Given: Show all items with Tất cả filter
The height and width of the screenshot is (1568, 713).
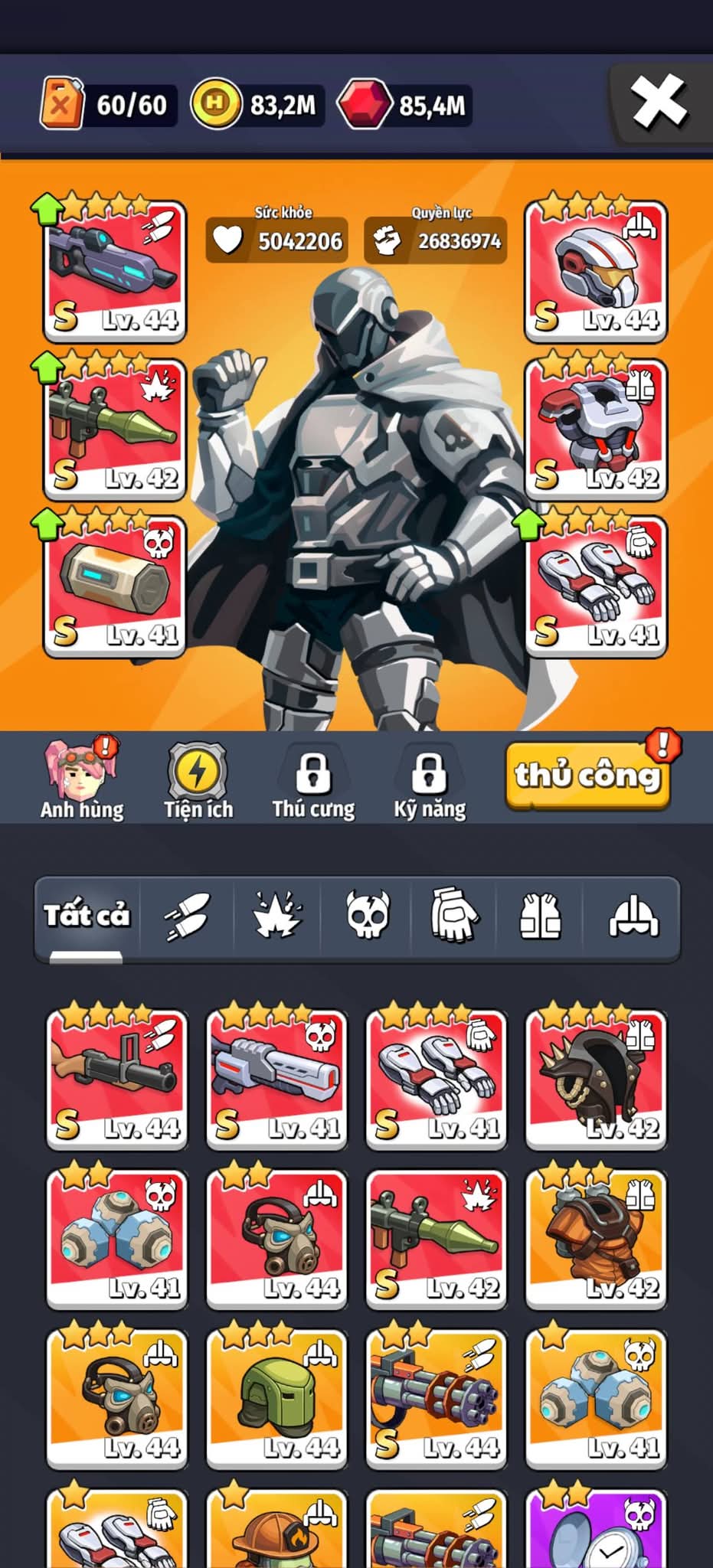Looking at the screenshot, I should click(87, 916).
